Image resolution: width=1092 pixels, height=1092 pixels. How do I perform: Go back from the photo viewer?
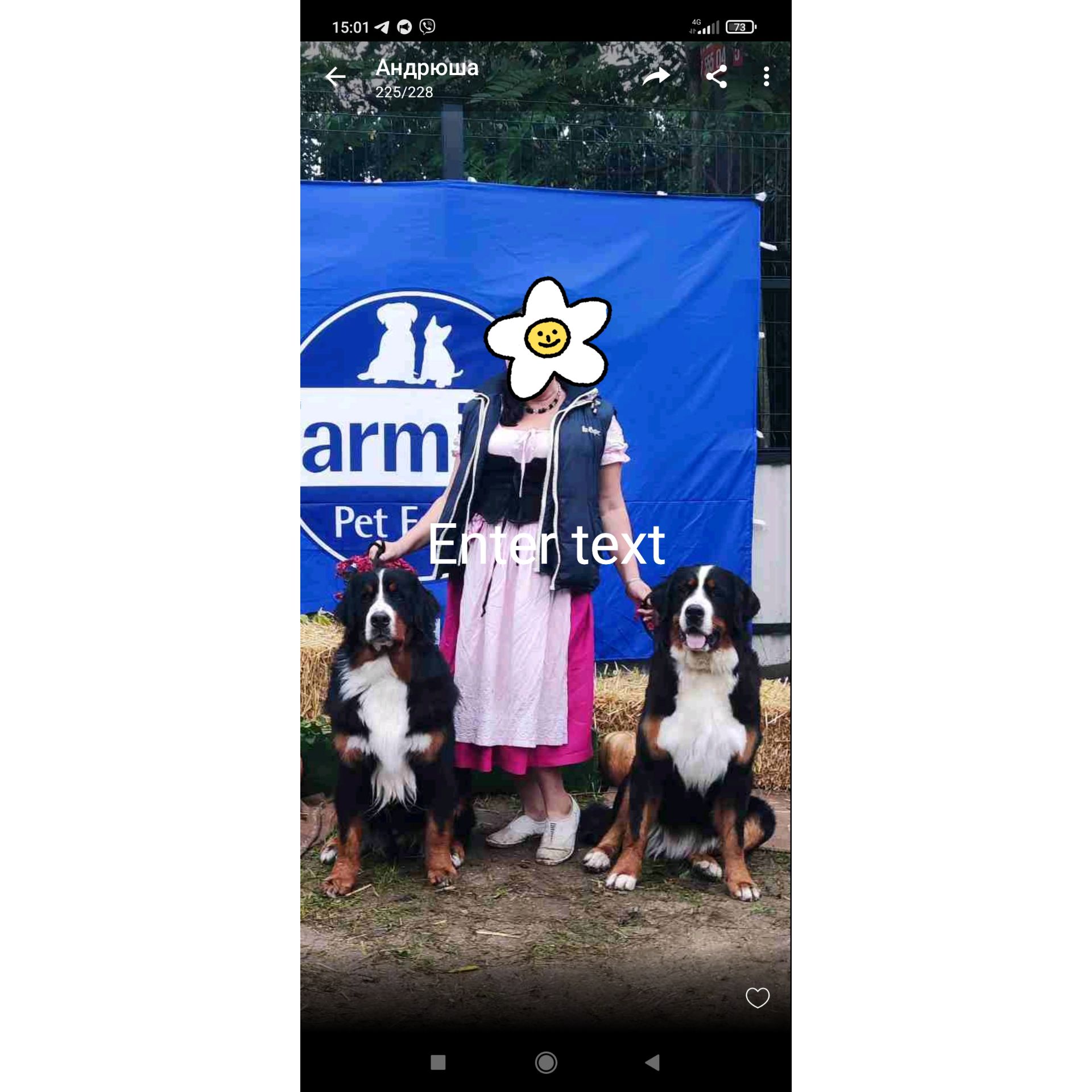(336, 76)
